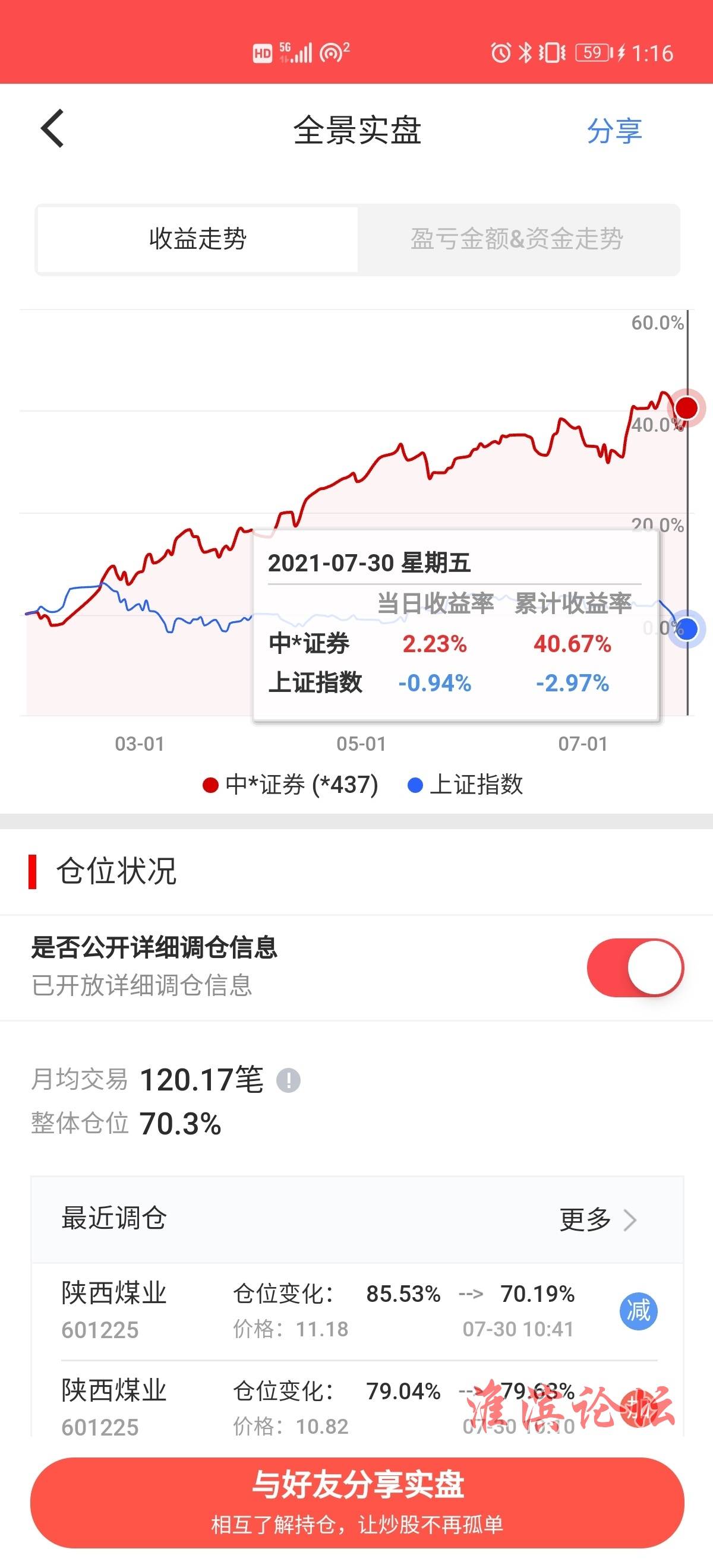Image resolution: width=713 pixels, height=1568 pixels.
Task: Tap 与好友分享实盘 button
Action: (x=358, y=1502)
